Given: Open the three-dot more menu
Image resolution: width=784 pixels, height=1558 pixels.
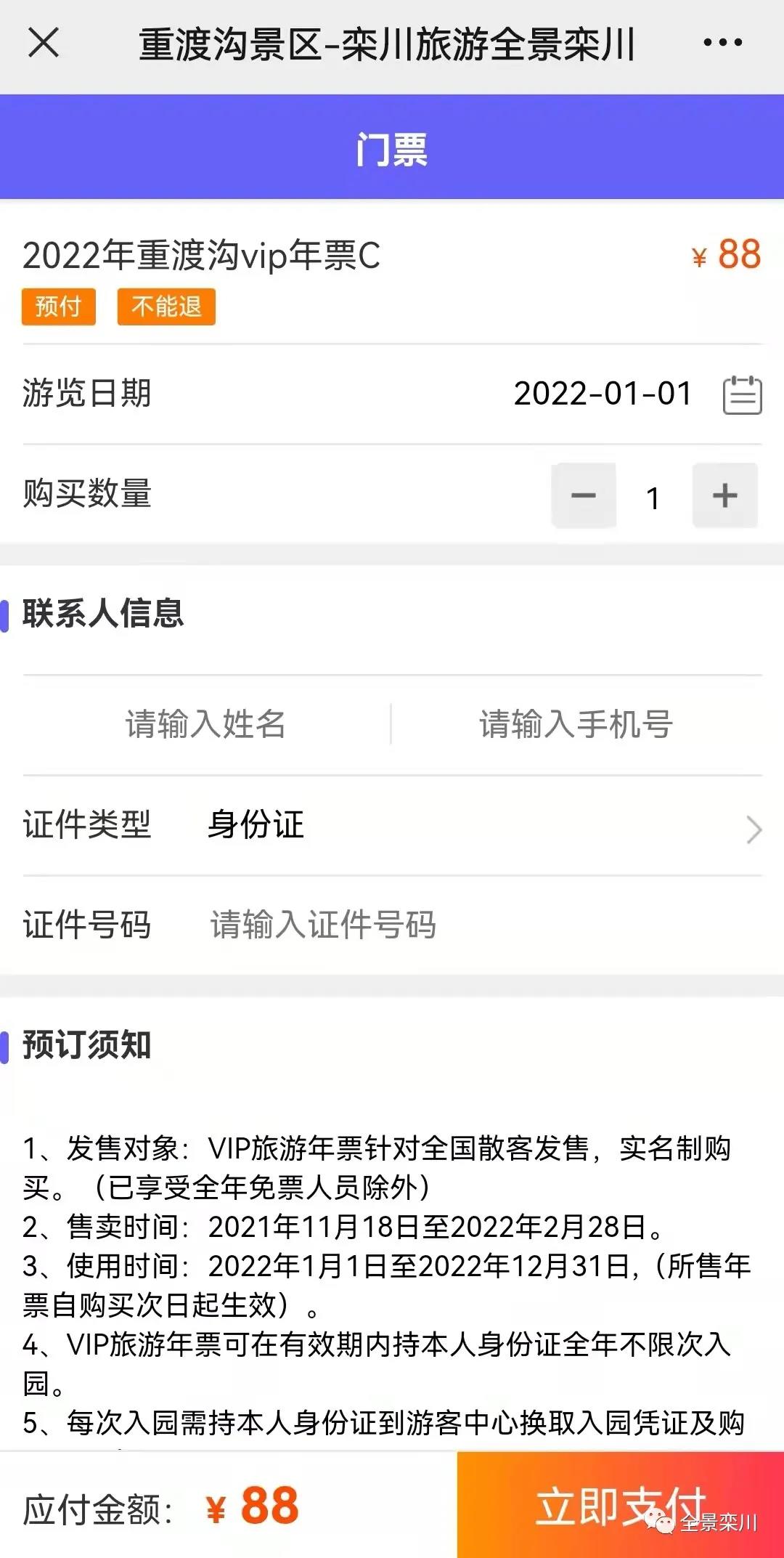Looking at the screenshot, I should 722,43.
